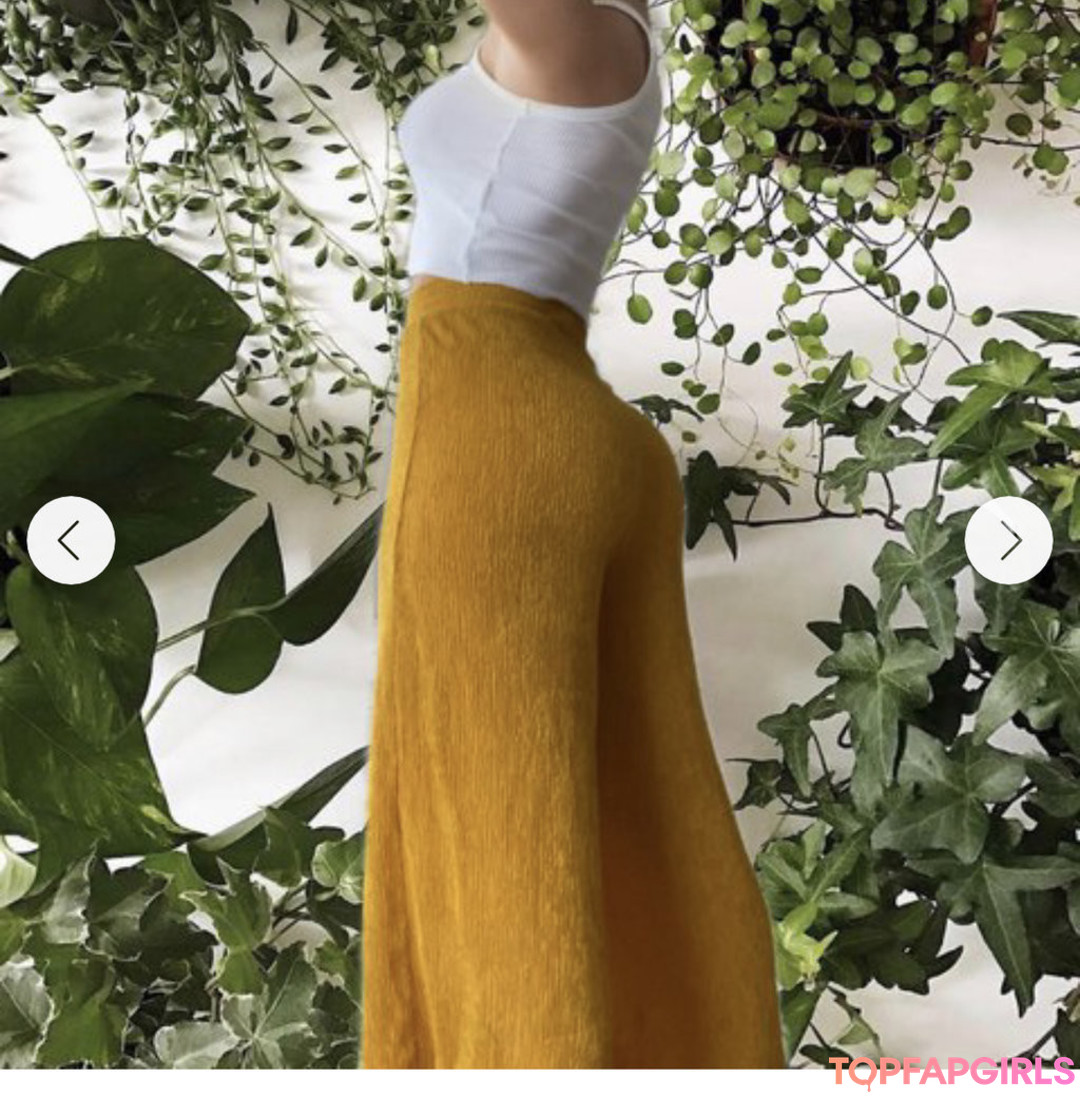The width and height of the screenshot is (1080, 1097).
Task: Go to the previous photo with the left arrow
Action: [70, 540]
